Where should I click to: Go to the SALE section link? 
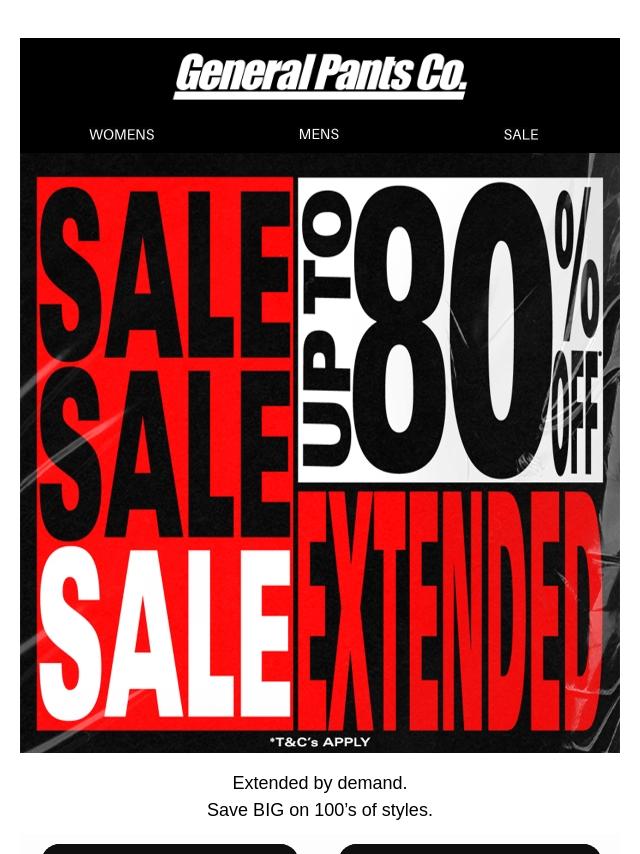[520, 134]
